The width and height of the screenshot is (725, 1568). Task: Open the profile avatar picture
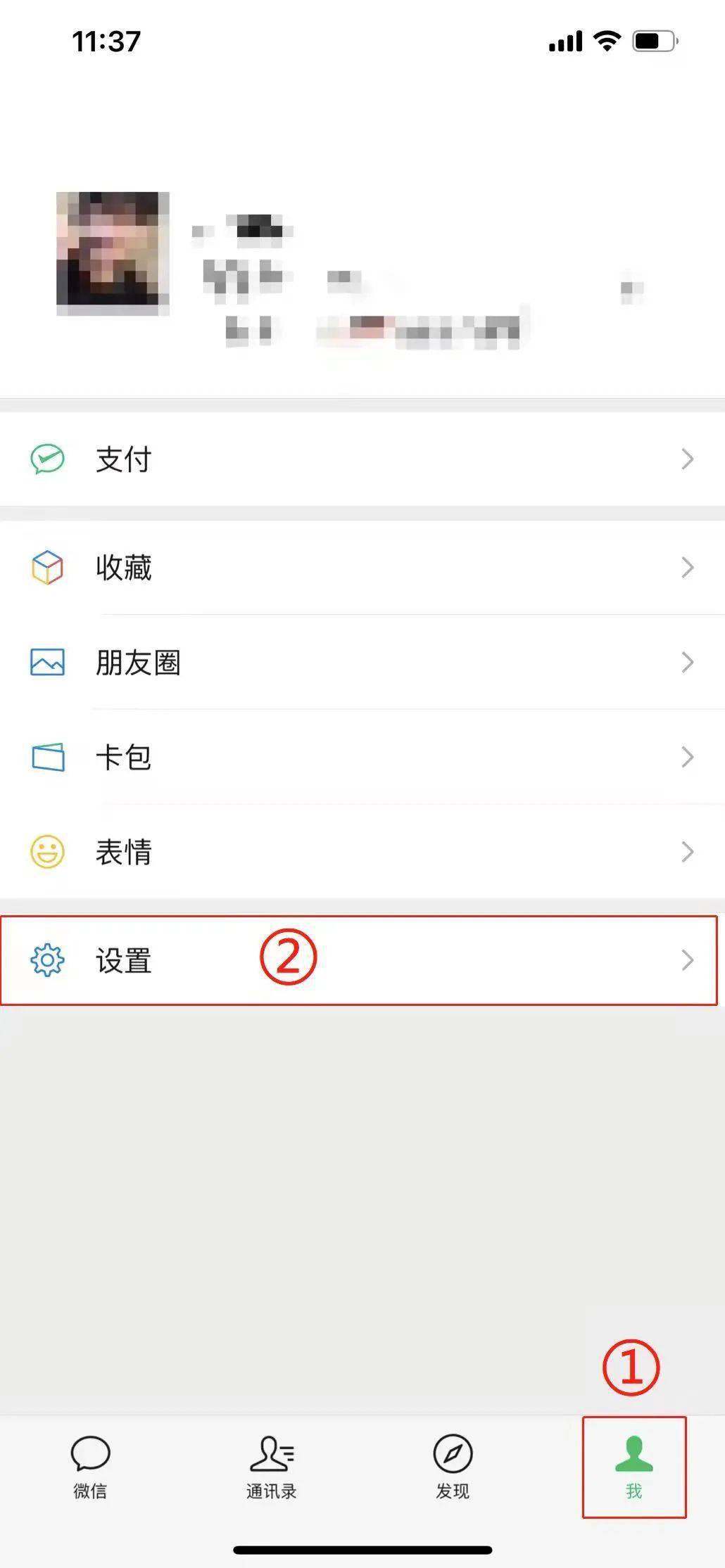pos(113,253)
